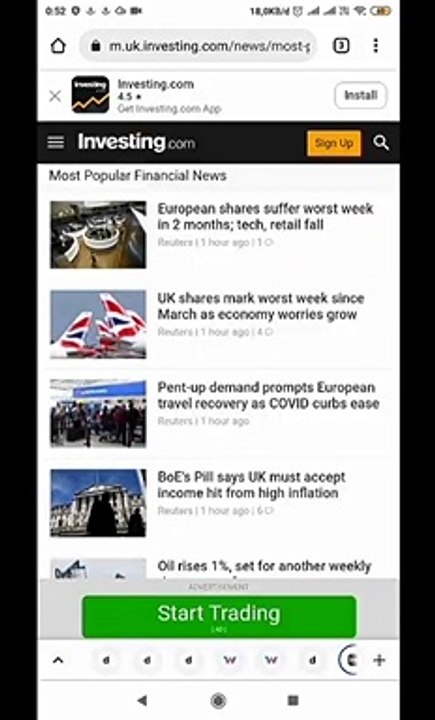Screen dimensions: 435x720
Task: Expand the bottom tab strip arrow
Action: pyautogui.click(x=58, y=660)
